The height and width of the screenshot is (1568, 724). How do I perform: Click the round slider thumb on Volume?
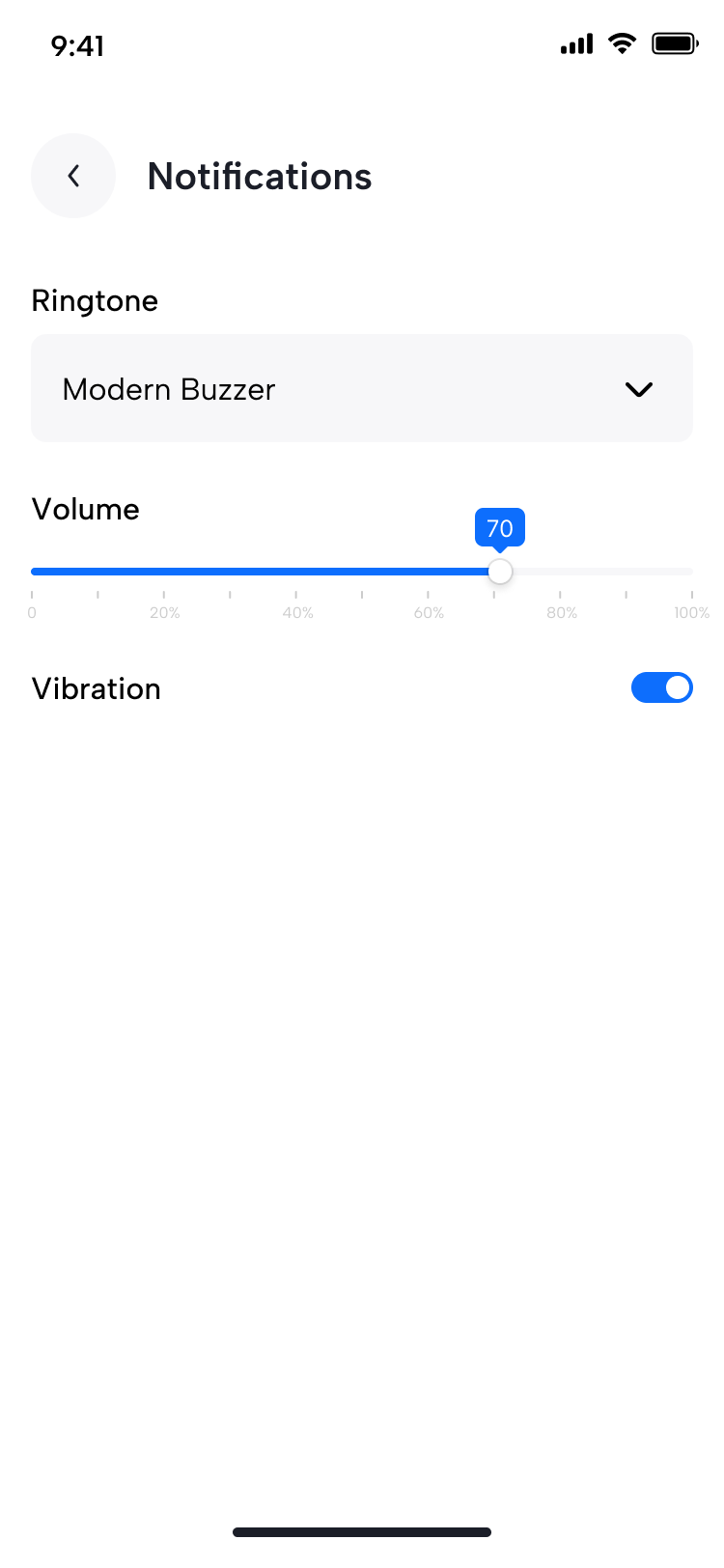coord(500,572)
